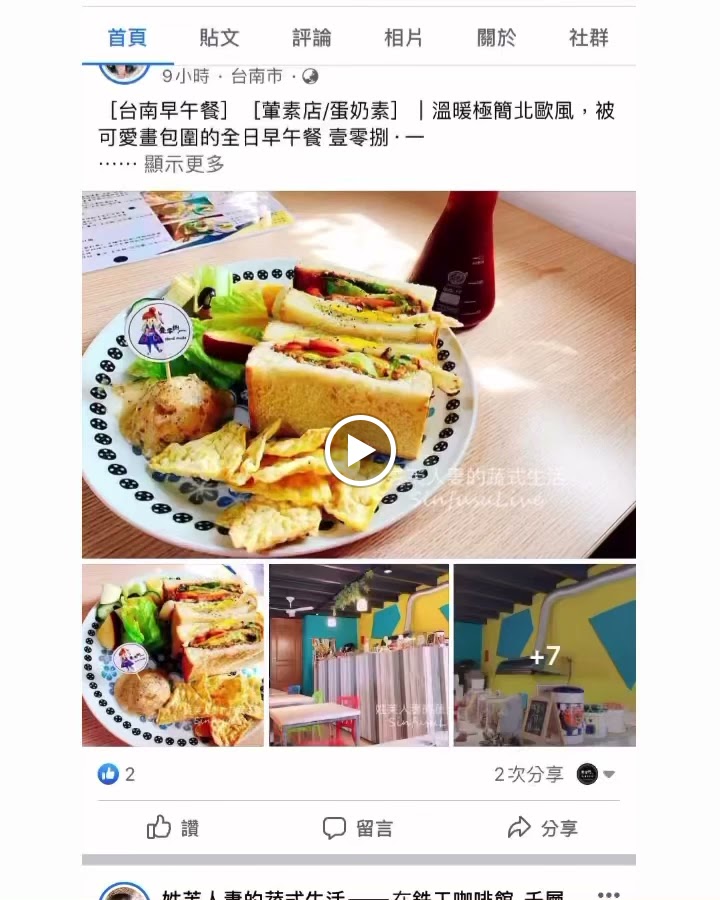Image resolution: width=720 pixels, height=900 pixels.
Task: Share the post using 分享
Action: point(542,828)
